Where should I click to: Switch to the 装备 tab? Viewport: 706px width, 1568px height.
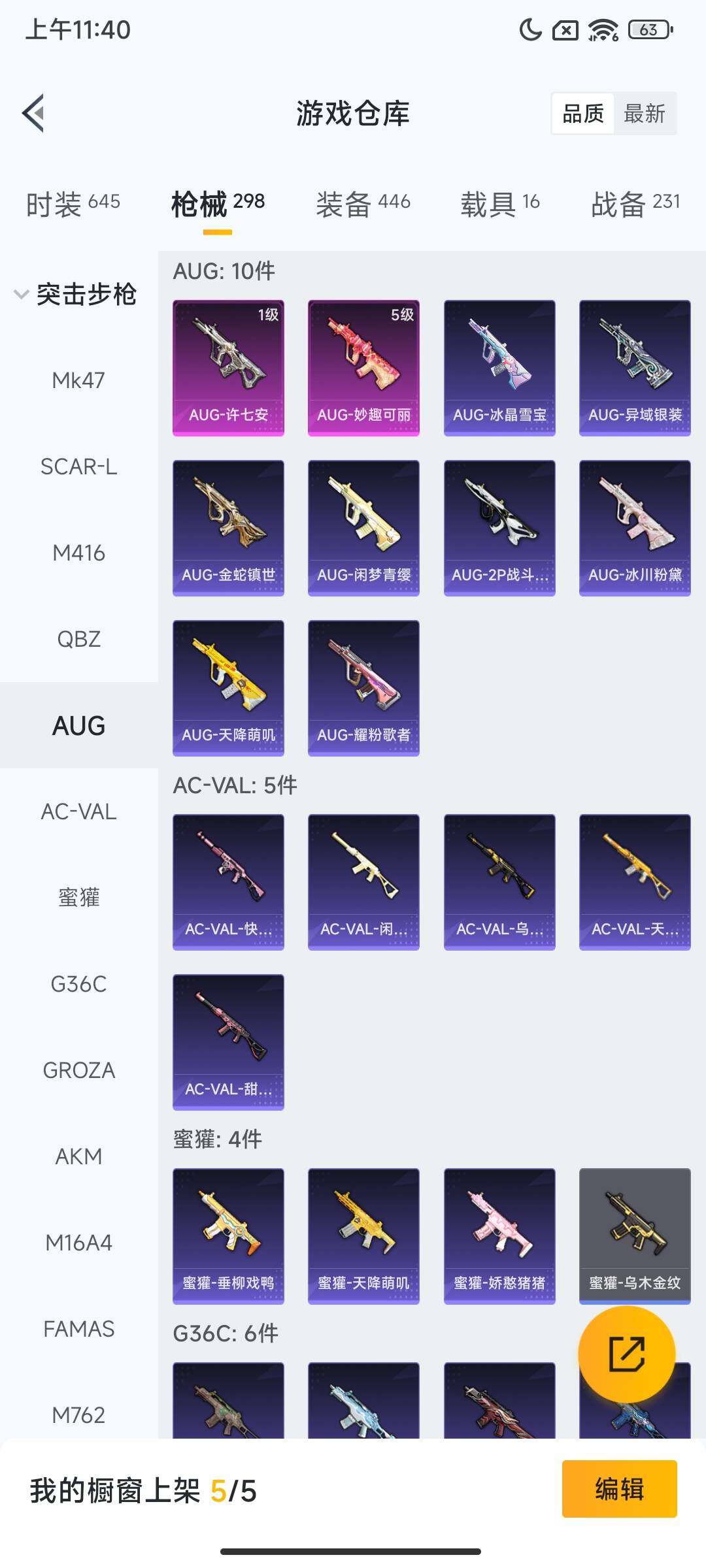363,203
